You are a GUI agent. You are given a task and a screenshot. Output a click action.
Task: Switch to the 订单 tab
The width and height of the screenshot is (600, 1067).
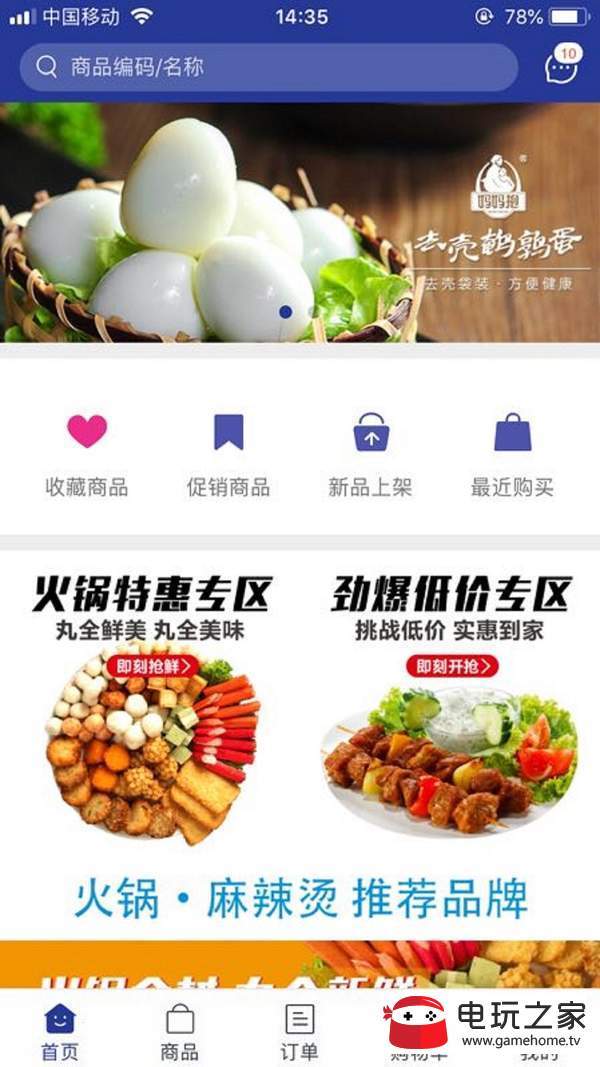coord(299,1032)
